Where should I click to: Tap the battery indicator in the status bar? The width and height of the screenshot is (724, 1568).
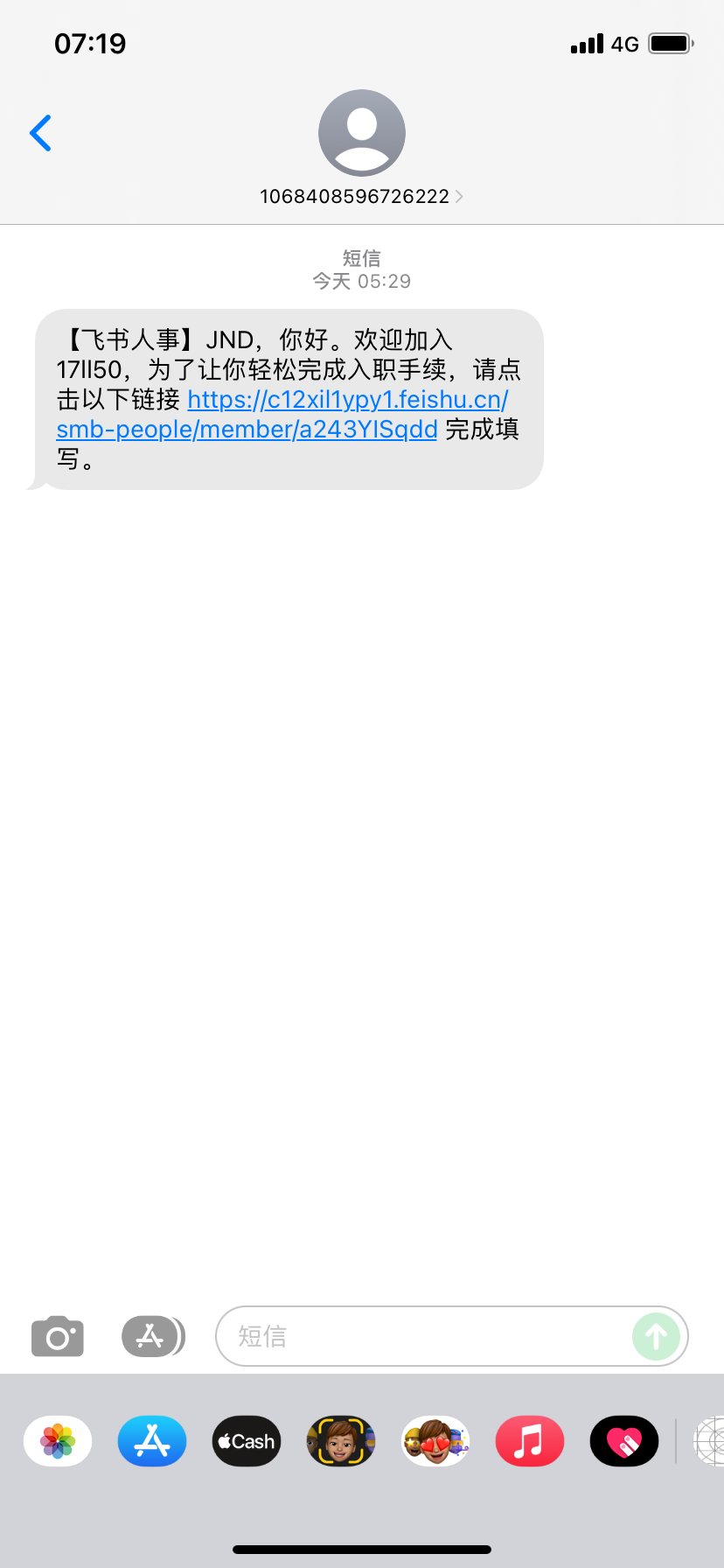(x=667, y=44)
